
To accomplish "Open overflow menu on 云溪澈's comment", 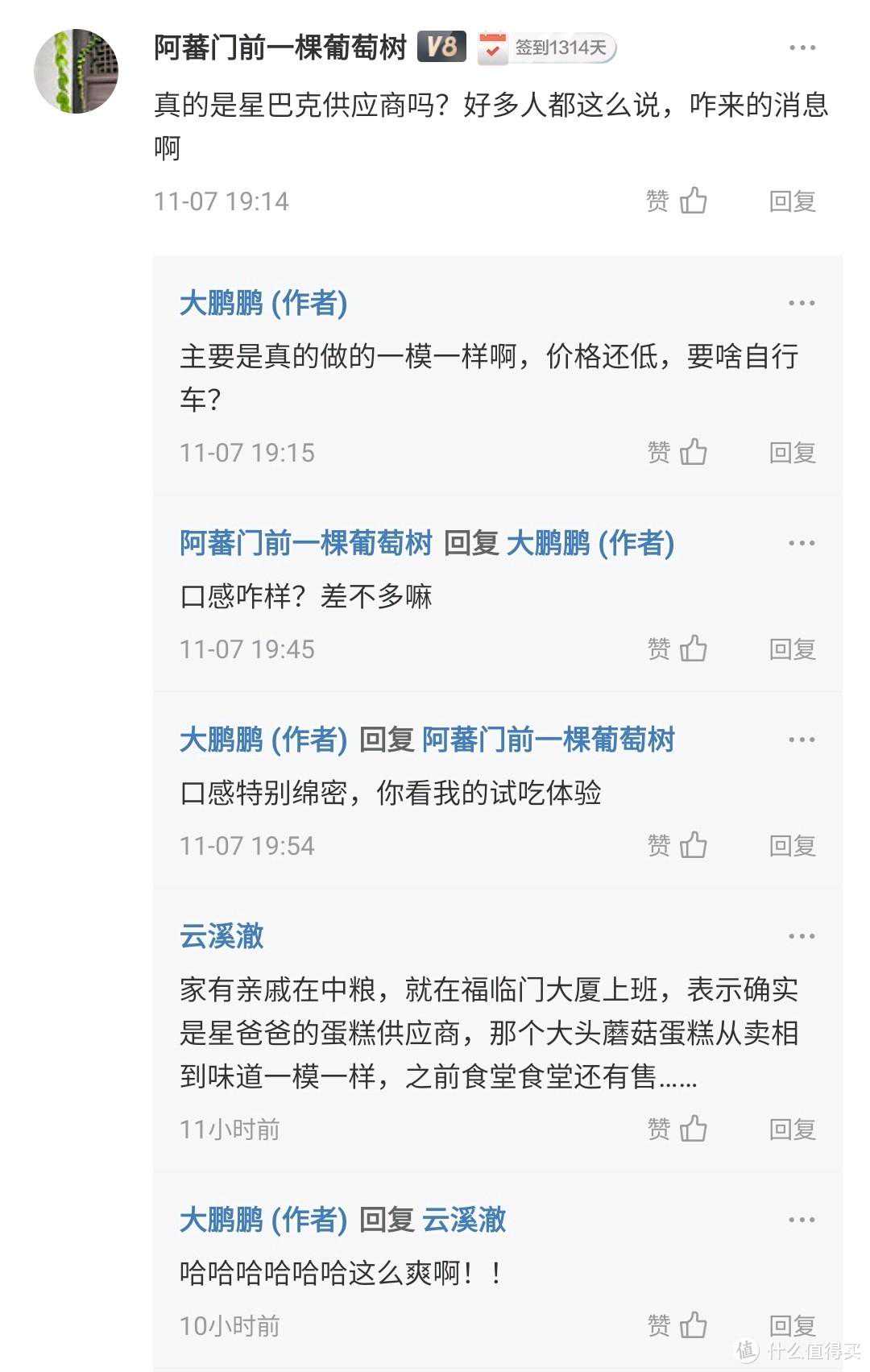I will click(x=802, y=936).
